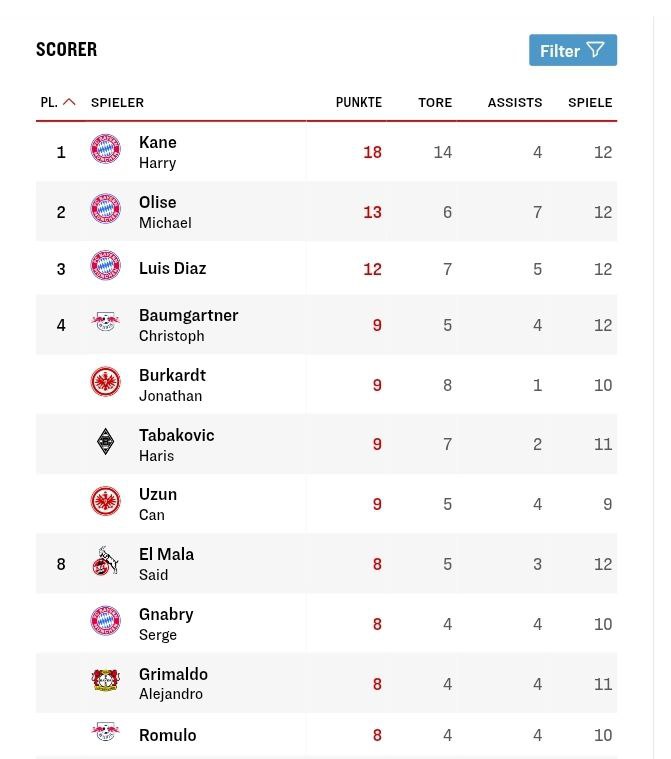Open the Filter button

572,50
